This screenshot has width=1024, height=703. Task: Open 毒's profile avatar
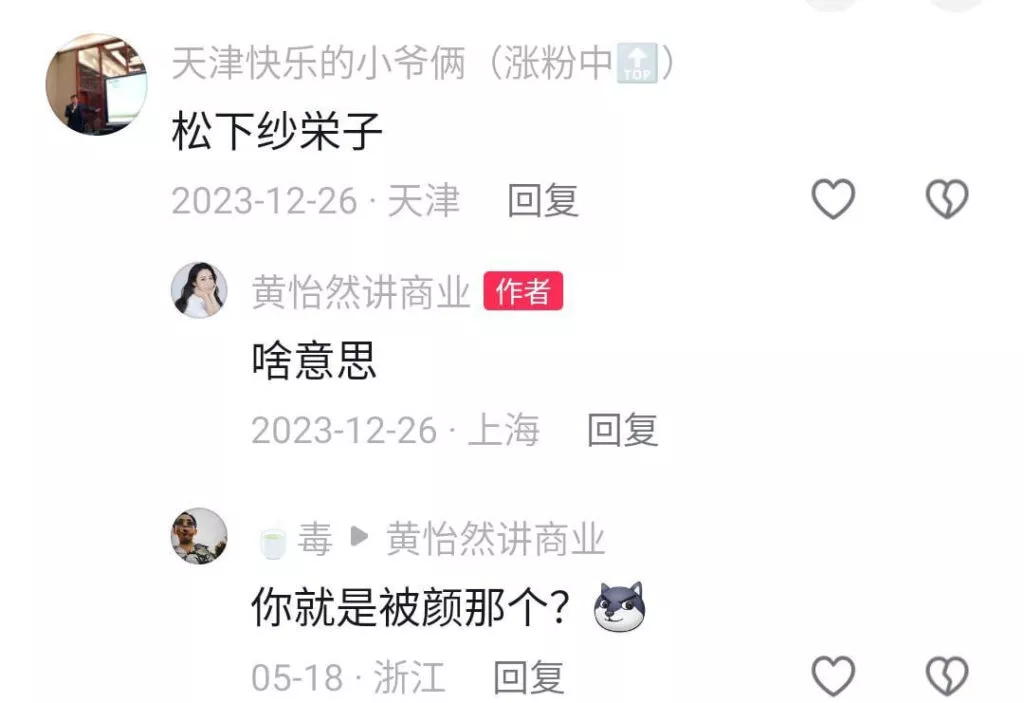199,536
